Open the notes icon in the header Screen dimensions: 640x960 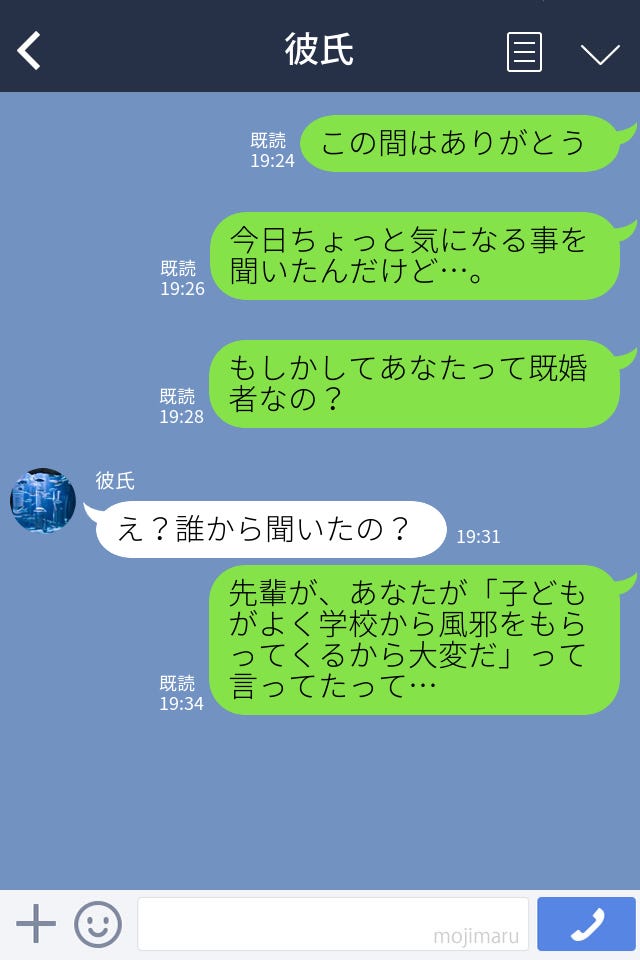pyautogui.click(x=524, y=51)
